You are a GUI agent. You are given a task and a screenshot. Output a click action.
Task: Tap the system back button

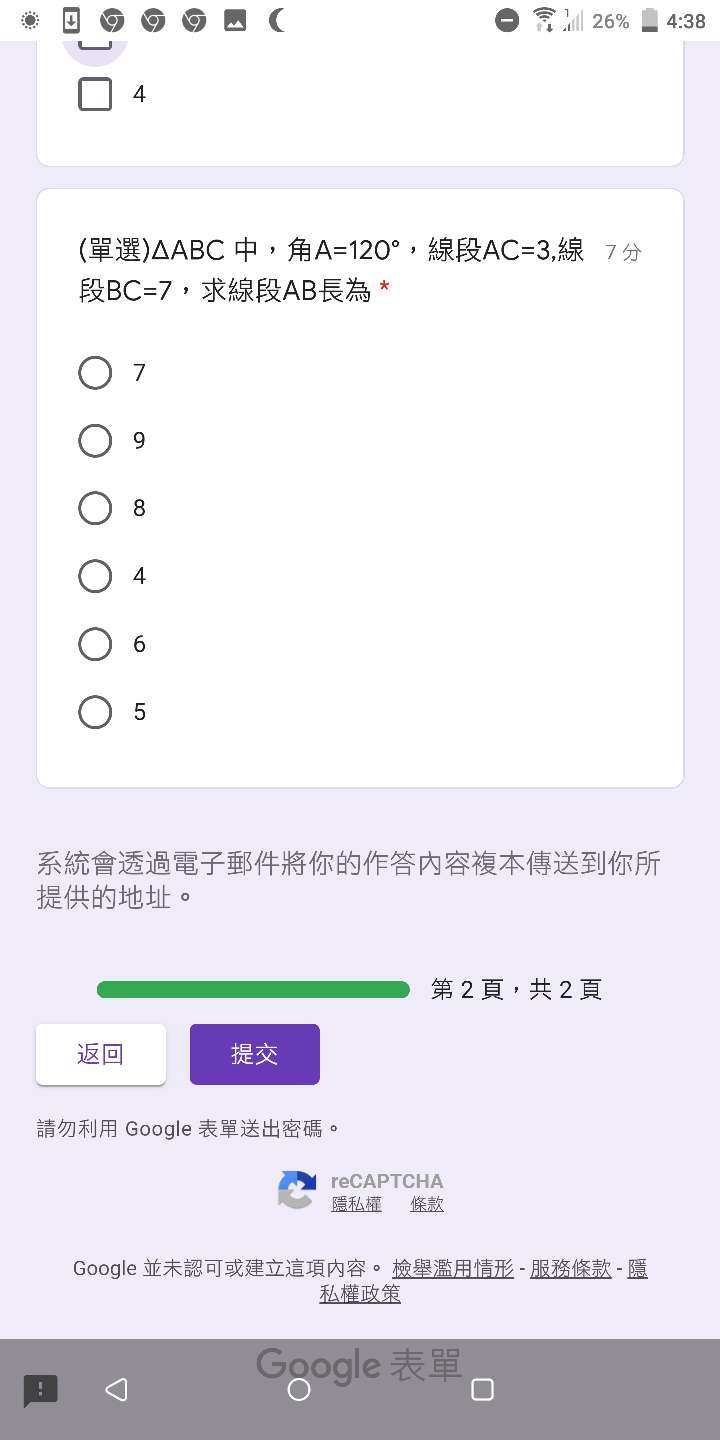(x=116, y=1389)
